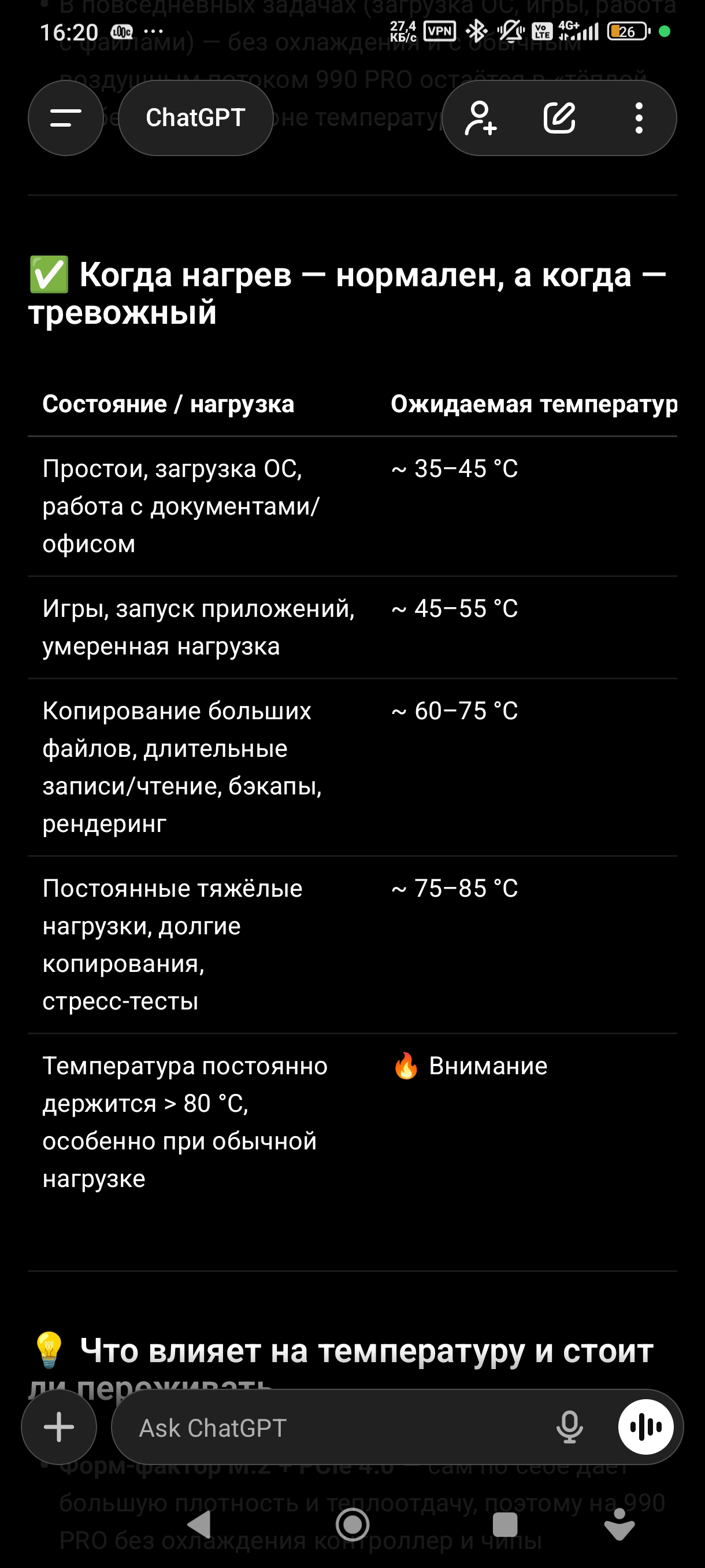This screenshot has width=705, height=1568.
Task: Go to the home screen
Action: [352, 1525]
